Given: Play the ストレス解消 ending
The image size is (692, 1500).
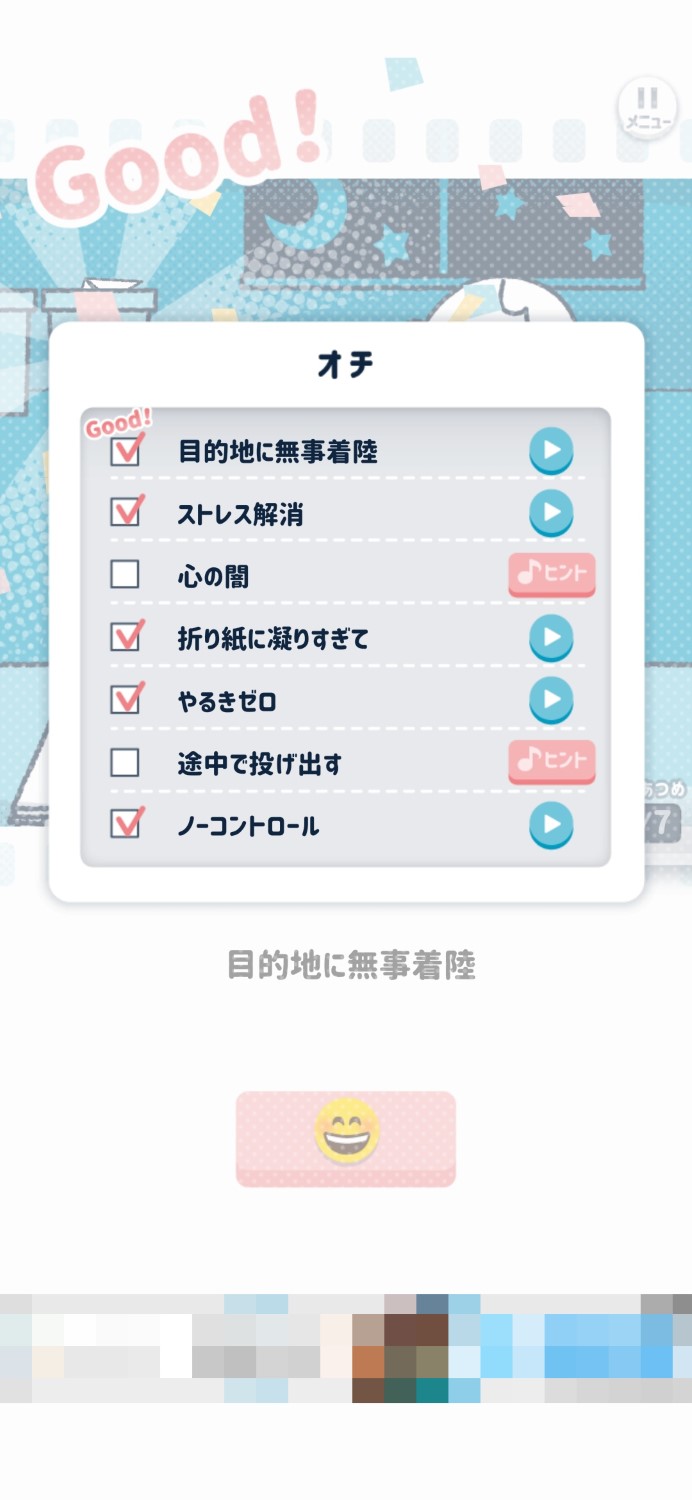Looking at the screenshot, I should pyautogui.click(x=551, y=514).
